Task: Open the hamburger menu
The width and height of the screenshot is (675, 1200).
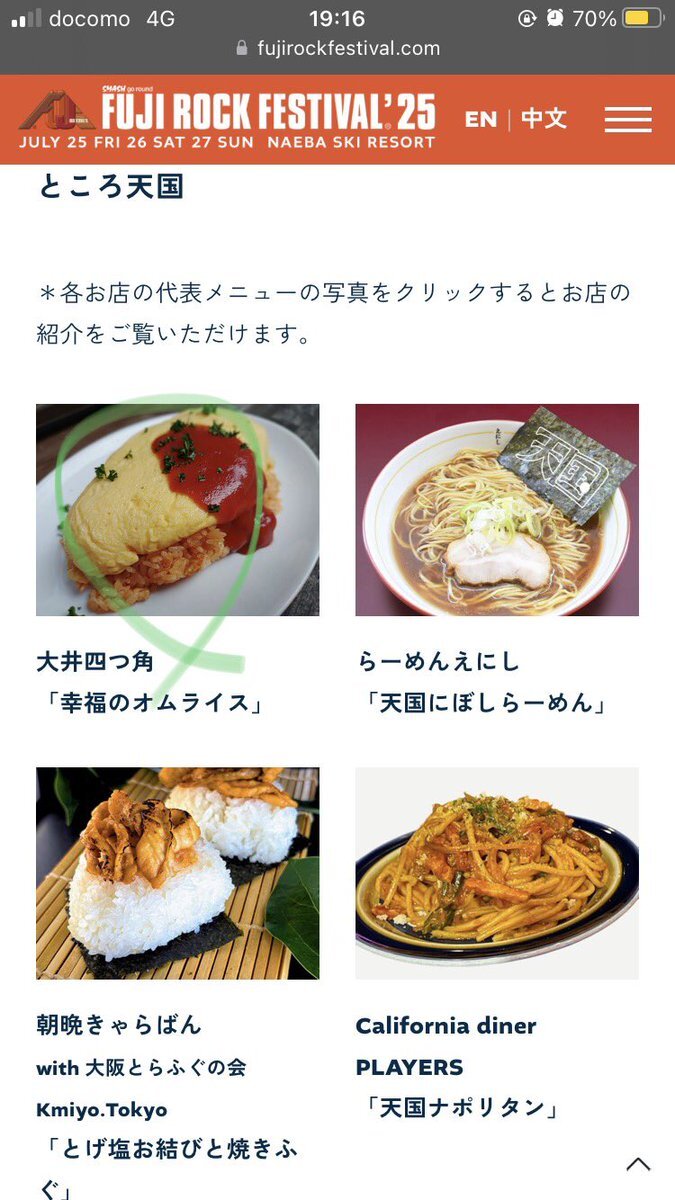Action: click(628, 119)
